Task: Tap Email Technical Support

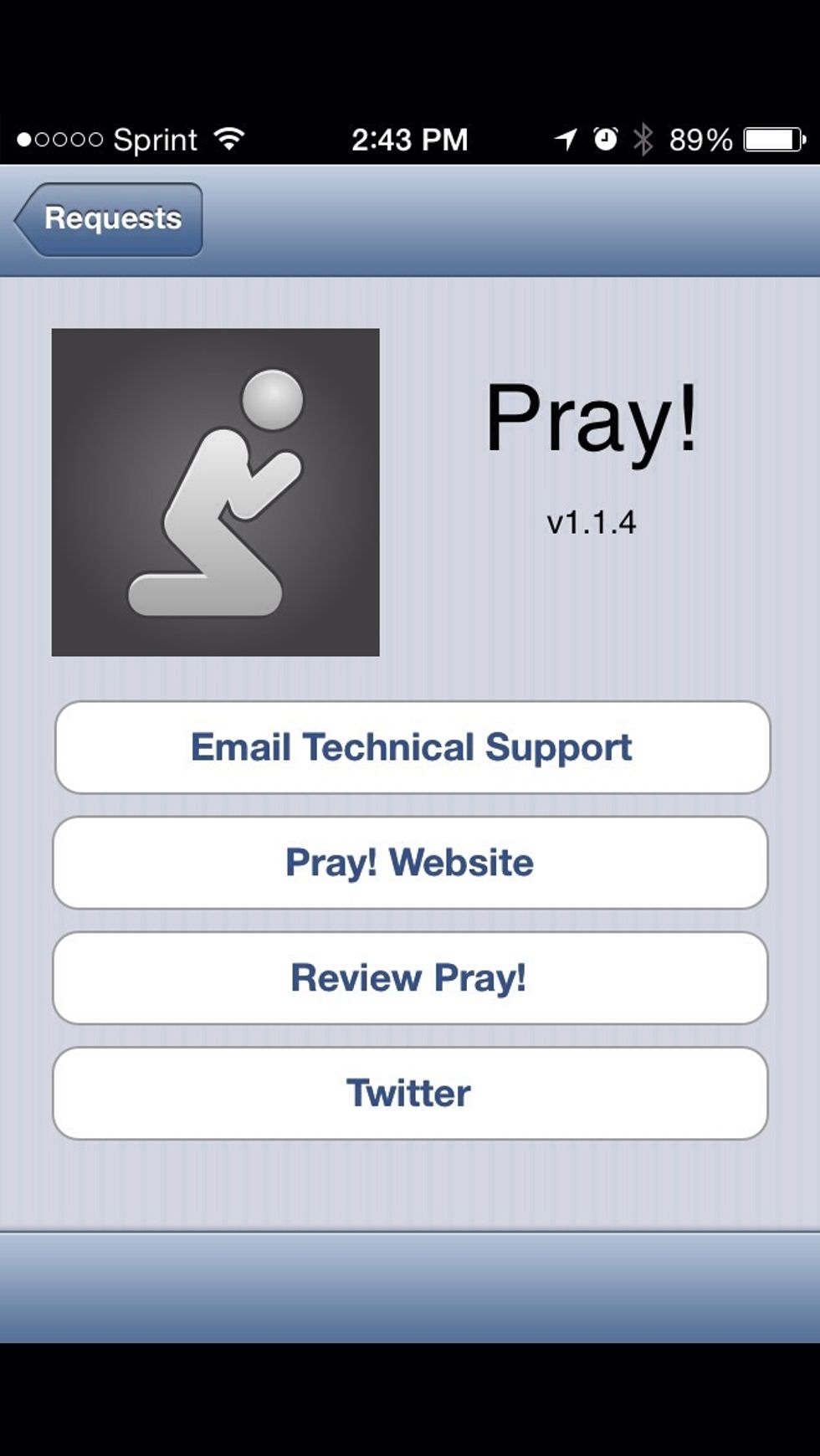Action: (x=412, y=747)
